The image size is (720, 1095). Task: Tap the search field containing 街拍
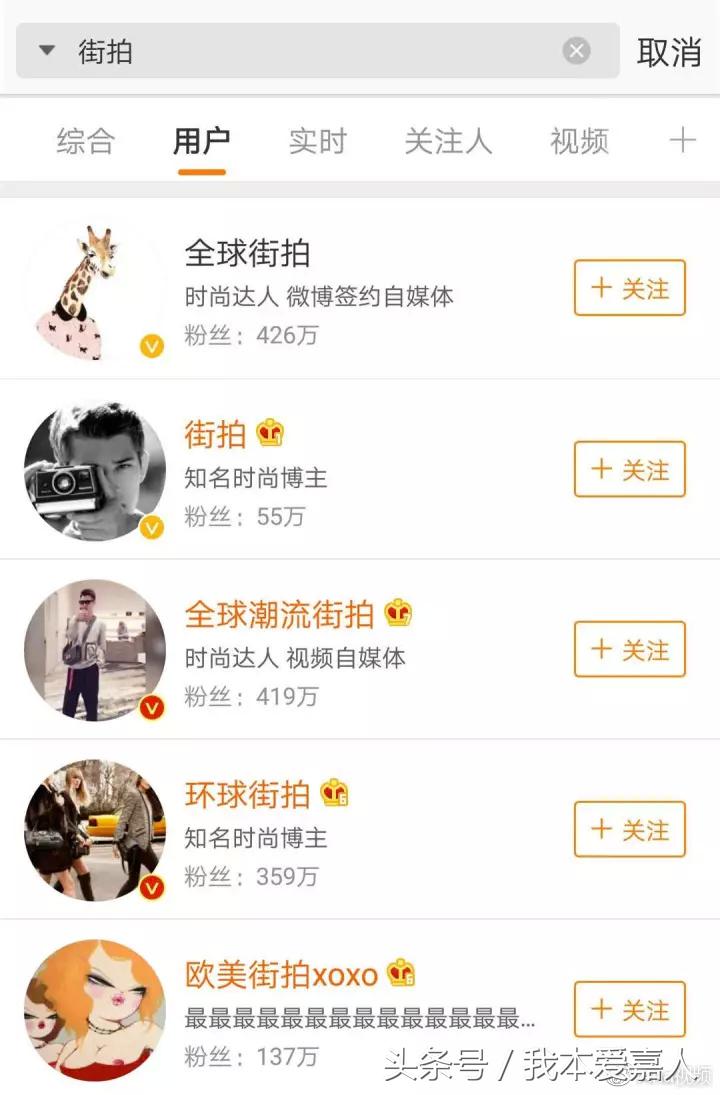(310, 52)
